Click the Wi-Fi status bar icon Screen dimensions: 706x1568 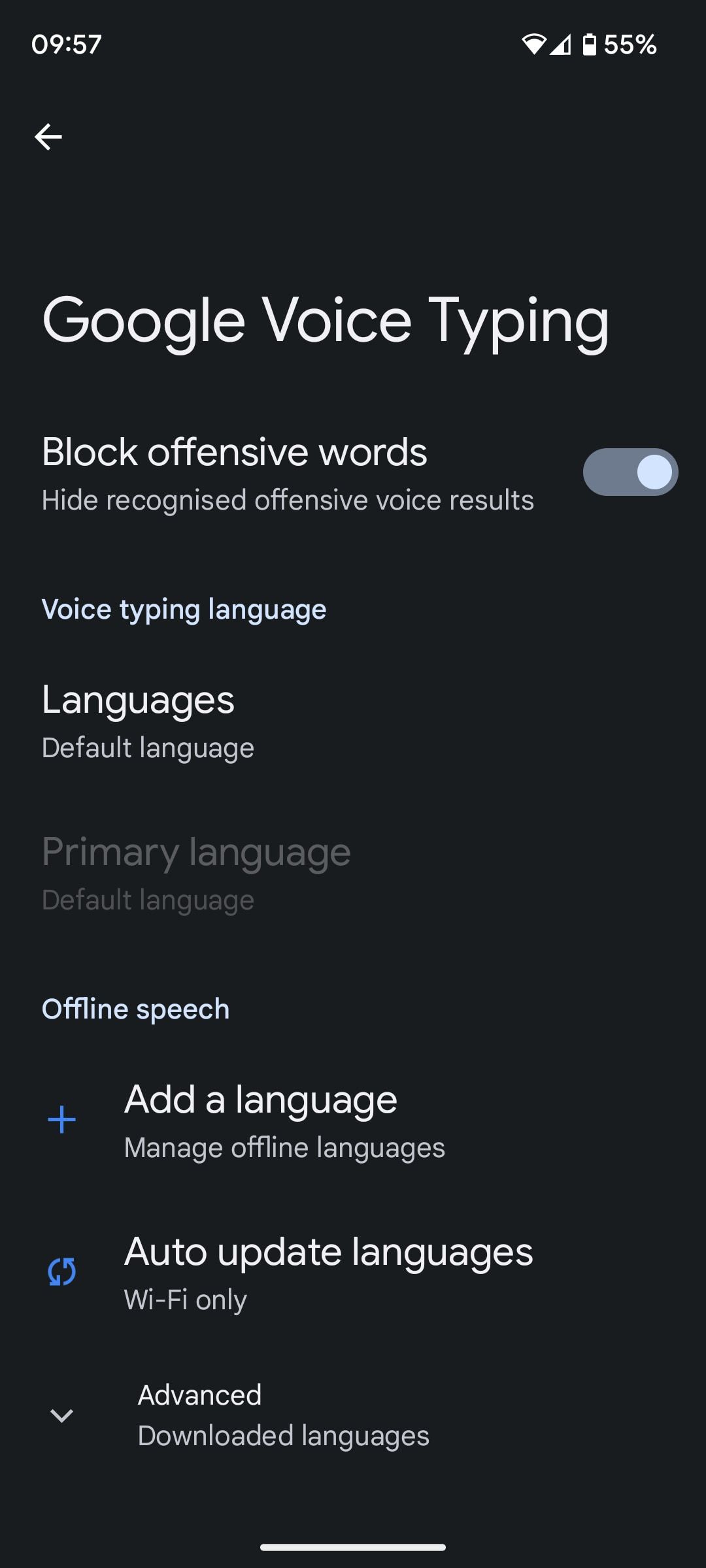[535, 43]
